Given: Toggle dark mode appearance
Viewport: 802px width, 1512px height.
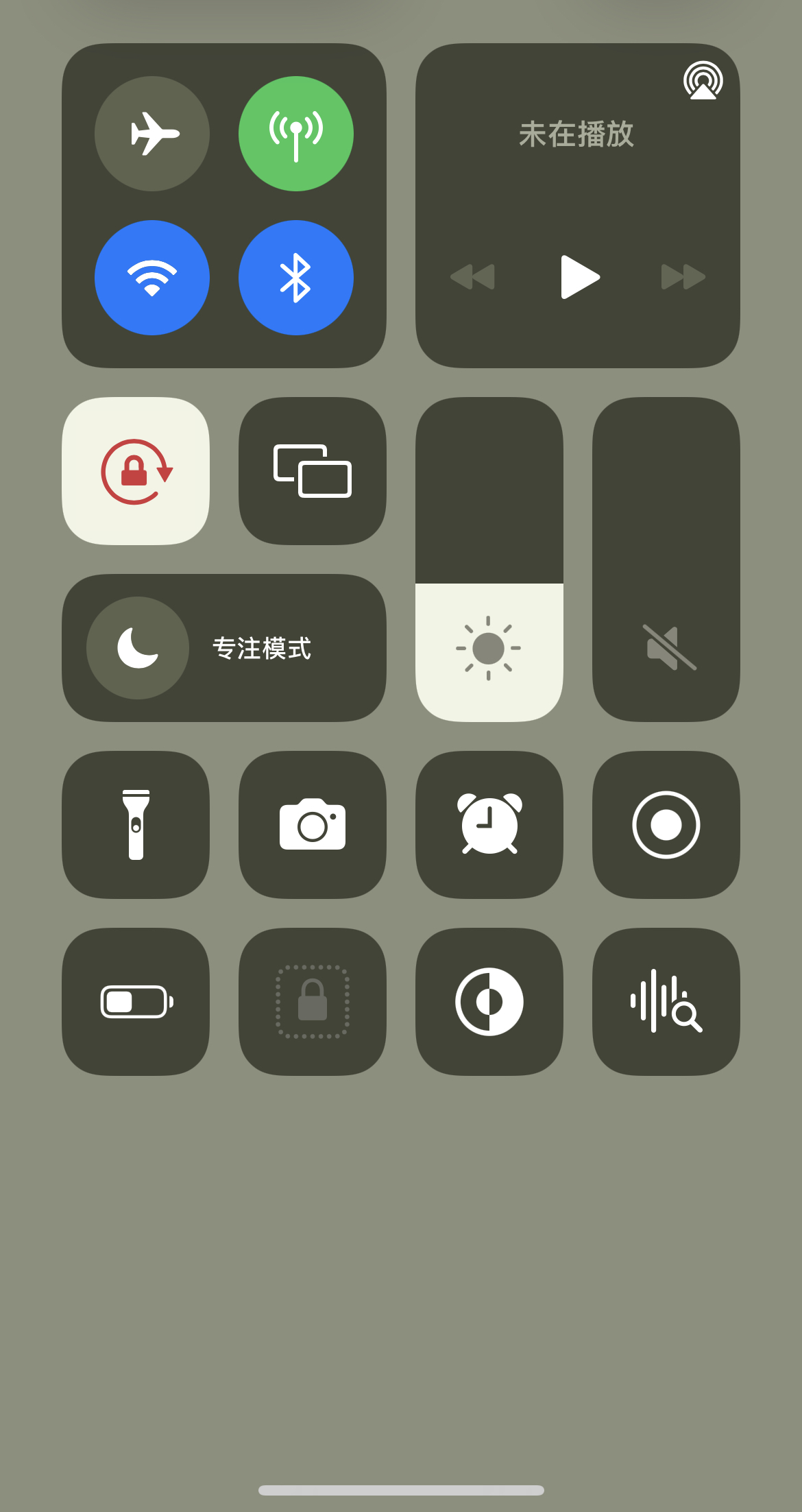Looking at the screenshot, I should pyautogui.click(x=489, y=1002).
